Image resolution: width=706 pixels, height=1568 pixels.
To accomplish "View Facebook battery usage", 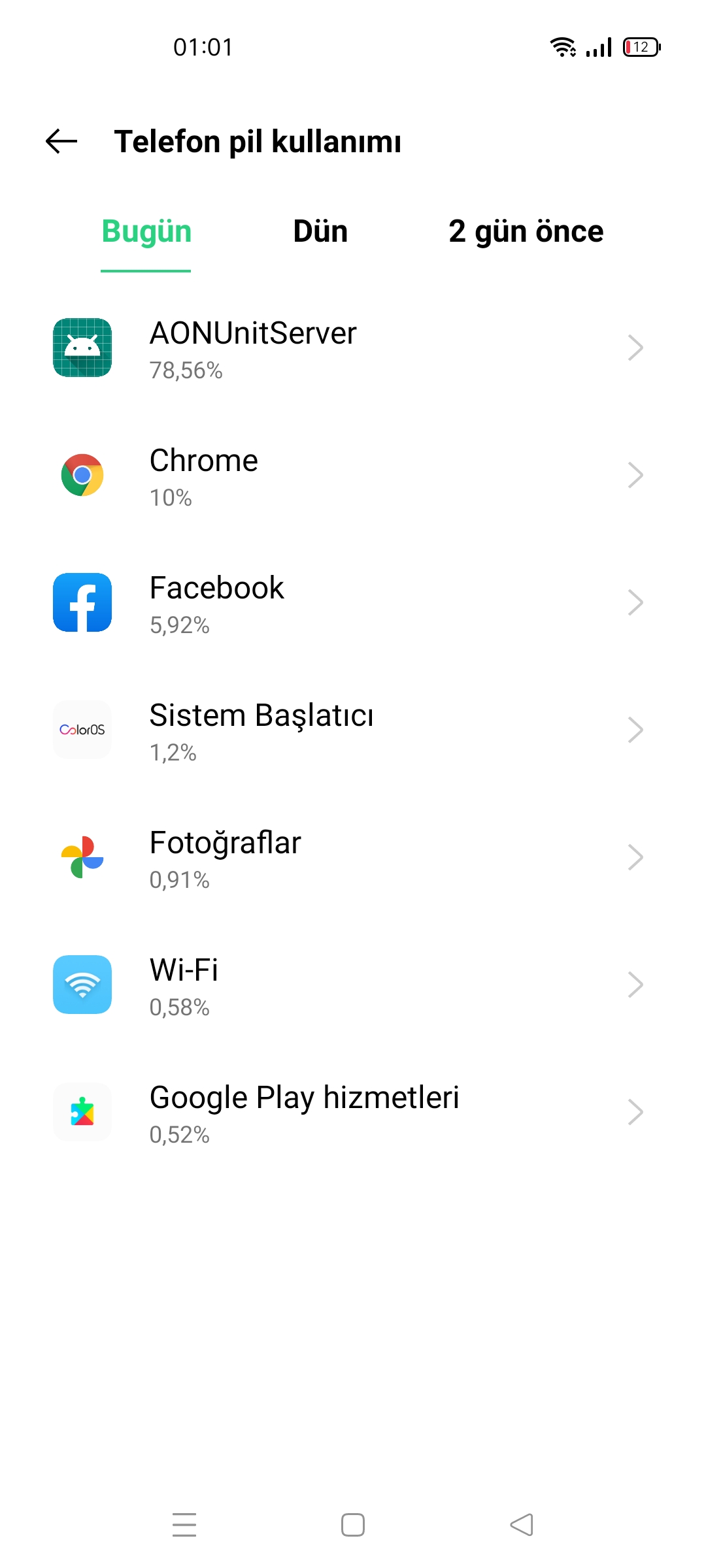I will 353,603.
